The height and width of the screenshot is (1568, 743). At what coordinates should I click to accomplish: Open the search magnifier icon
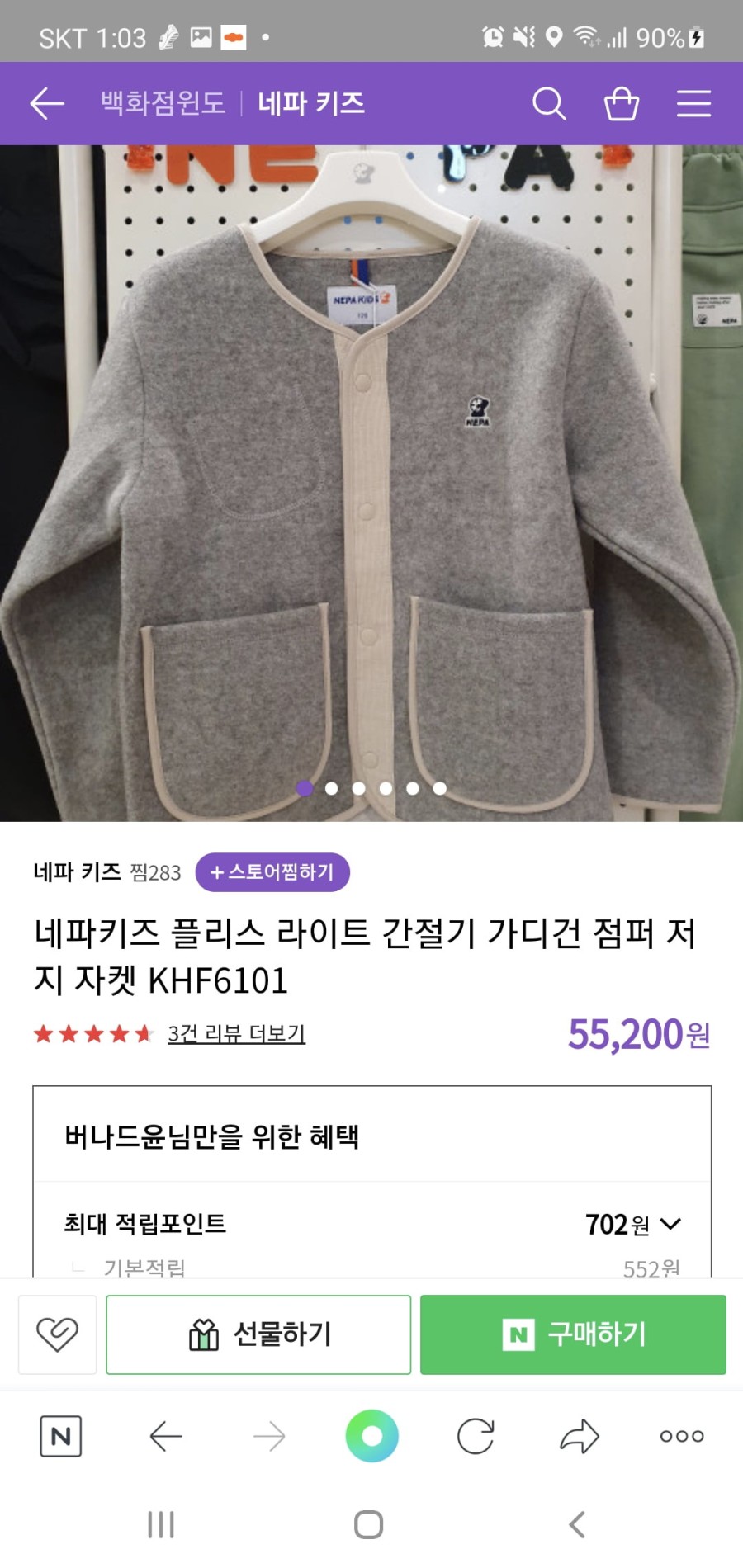coord(548,104)
